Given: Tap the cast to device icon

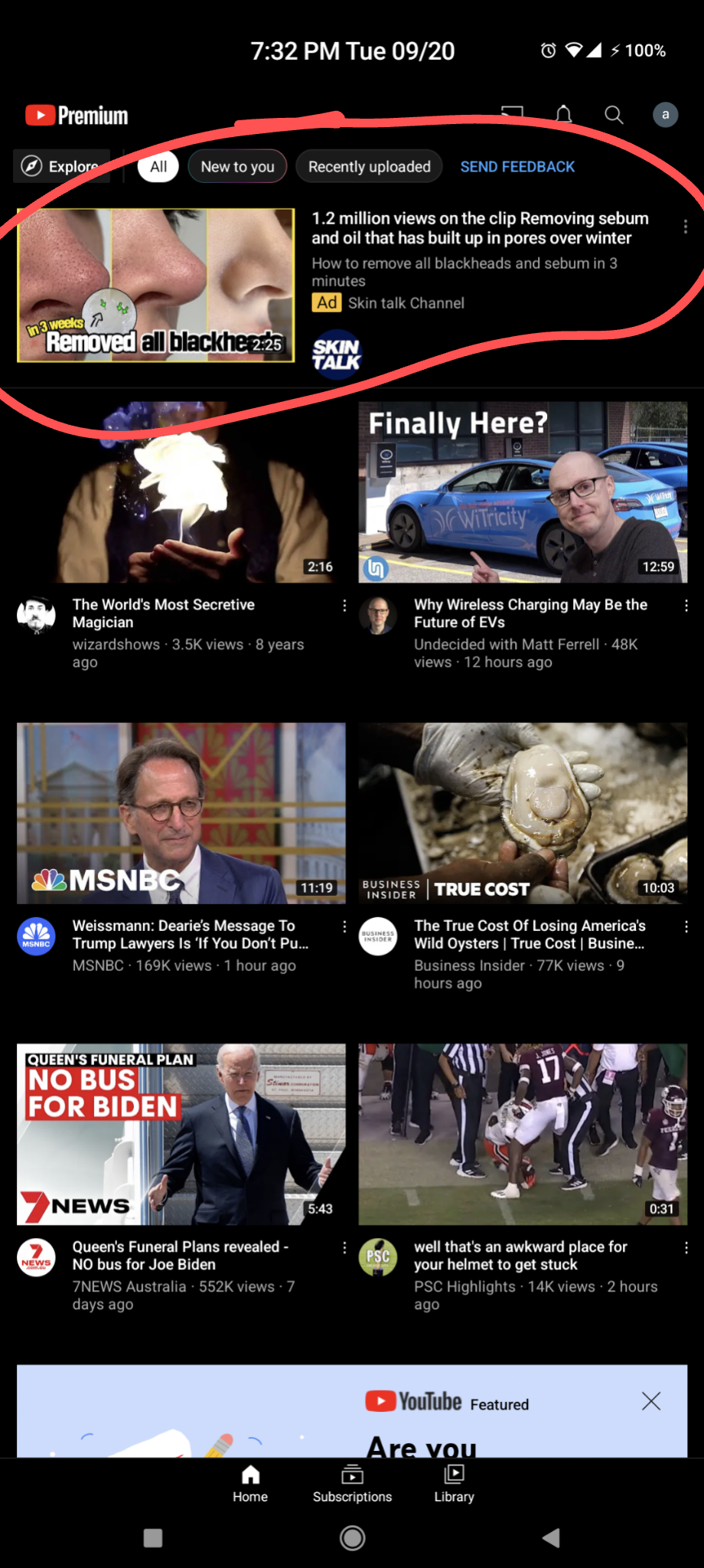Looking at the screenshot, I should [x=512, y=115].
